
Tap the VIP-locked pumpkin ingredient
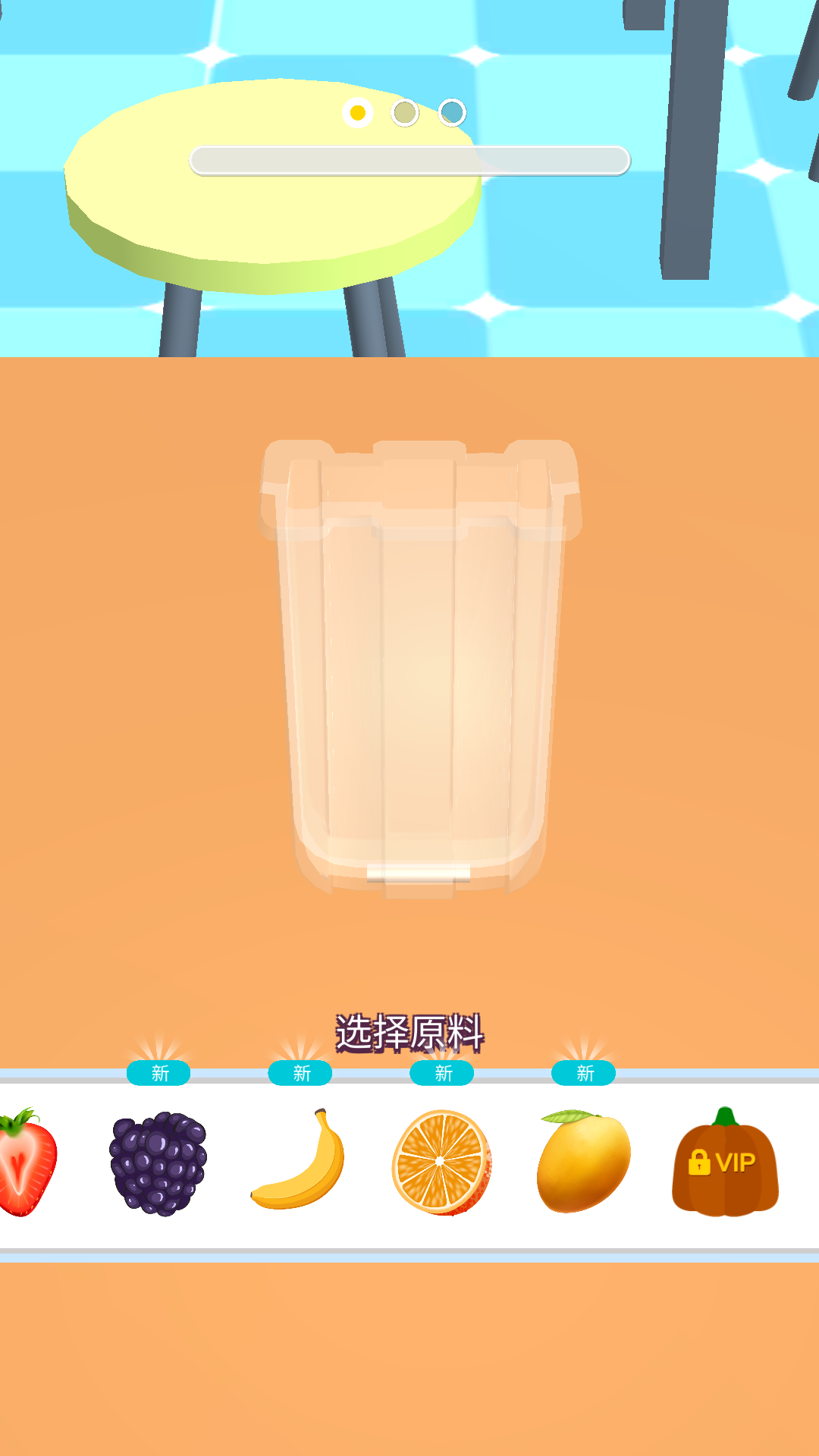point(725,1163)
